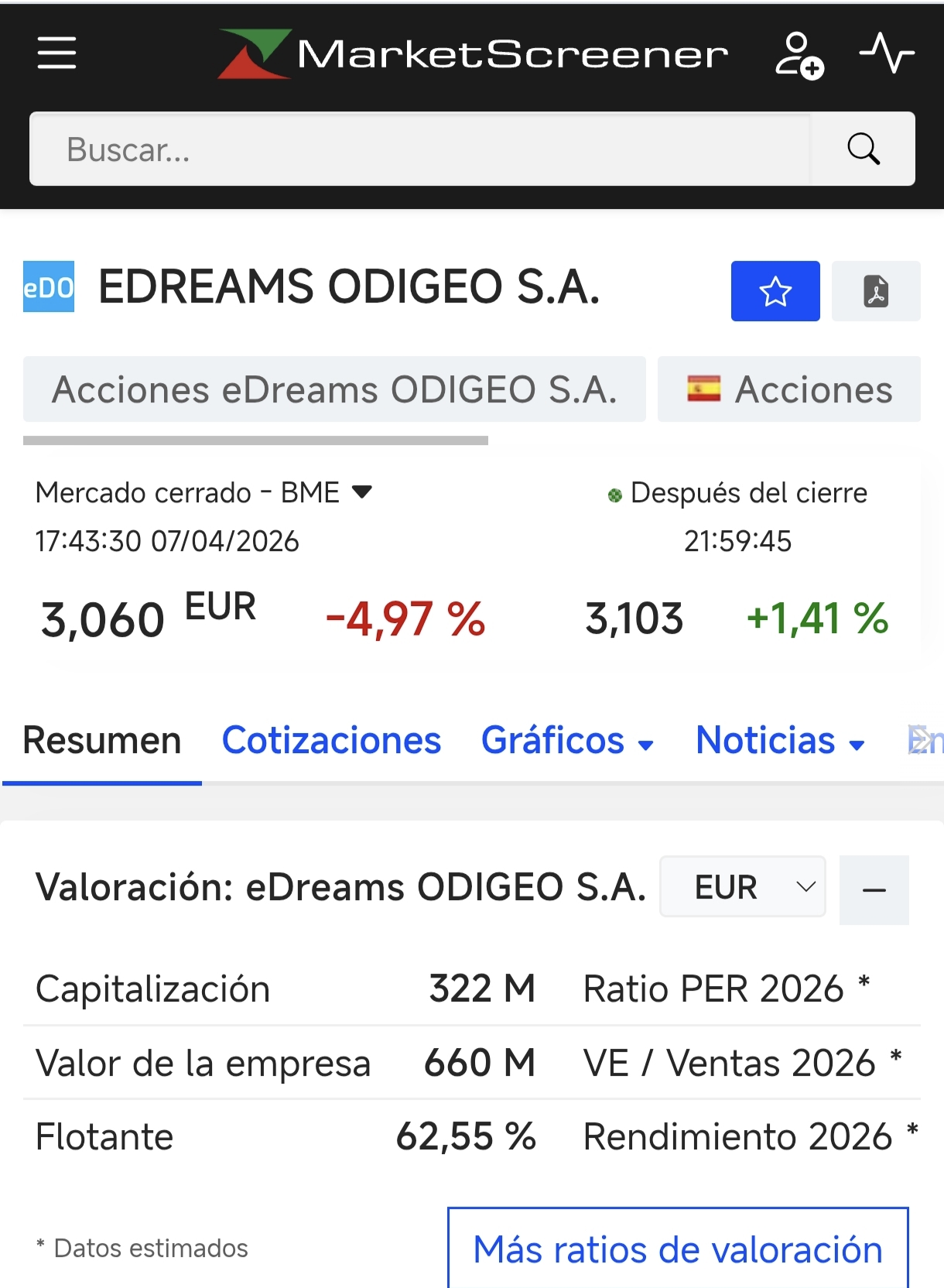Select the Acciones eDreams ODIGEO S.A. tag

pos(334,389)
